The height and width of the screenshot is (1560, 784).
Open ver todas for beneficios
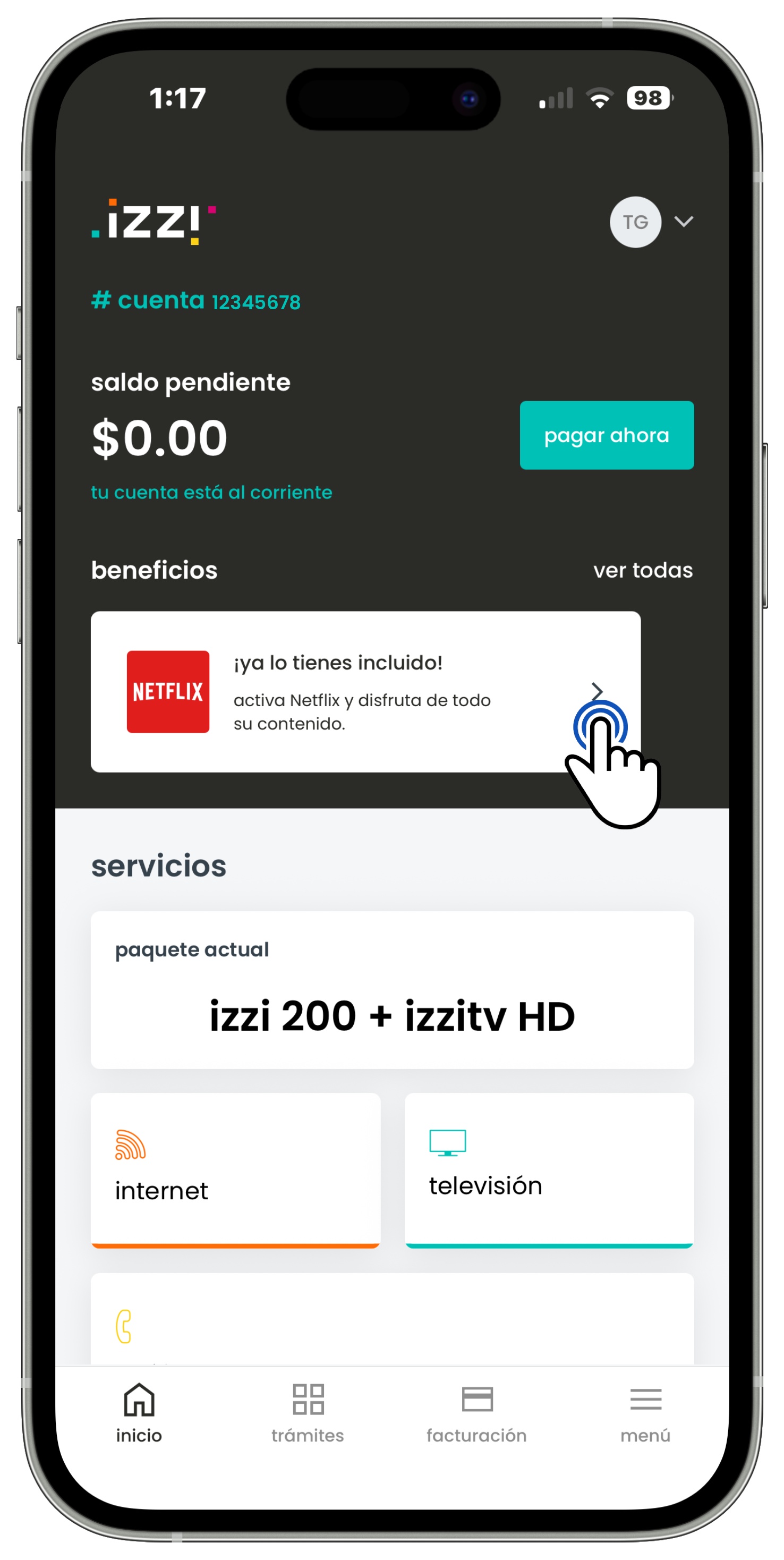tap(642, 570)
